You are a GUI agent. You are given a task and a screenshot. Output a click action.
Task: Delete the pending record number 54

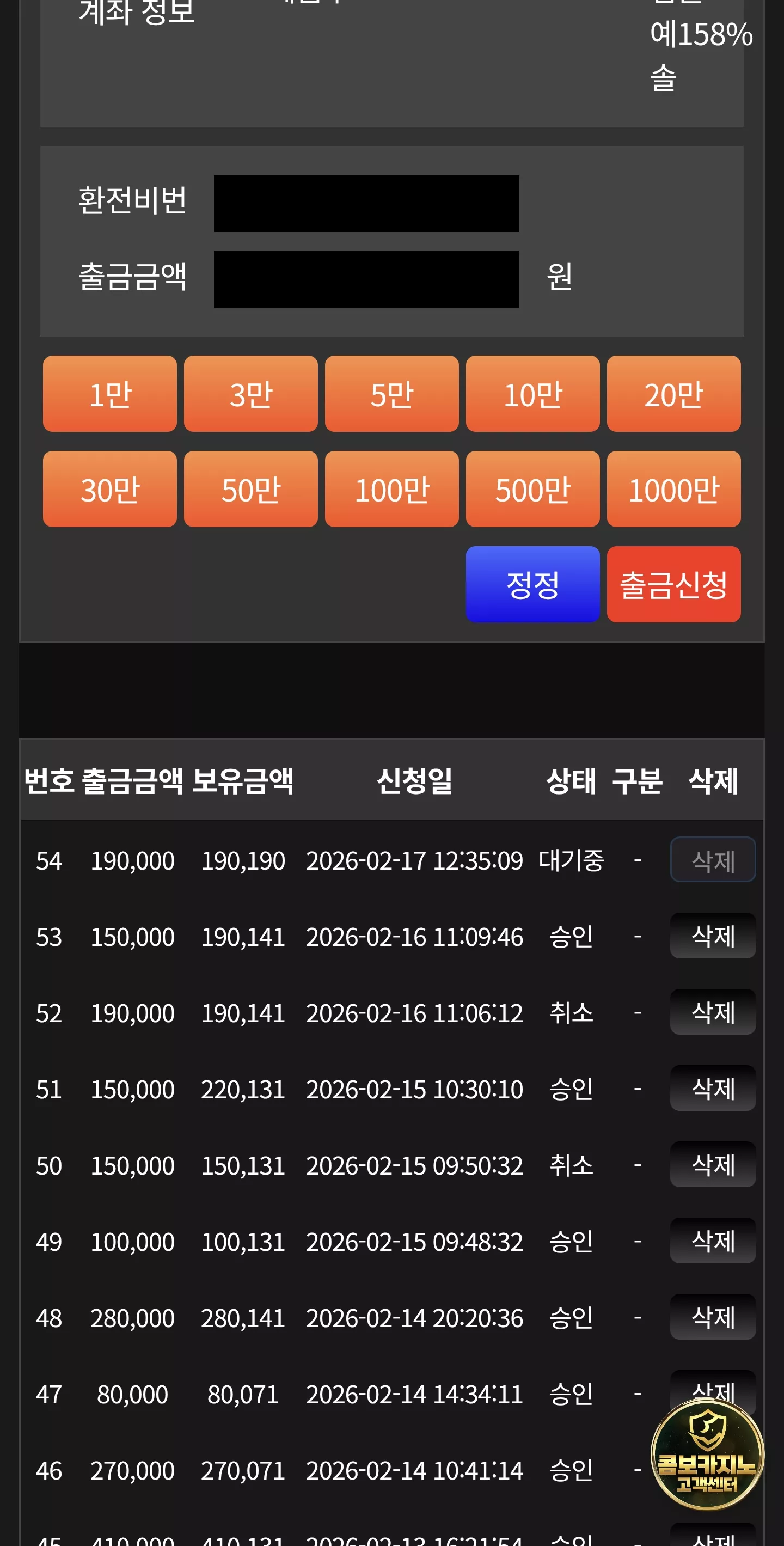tap(713, 859)
